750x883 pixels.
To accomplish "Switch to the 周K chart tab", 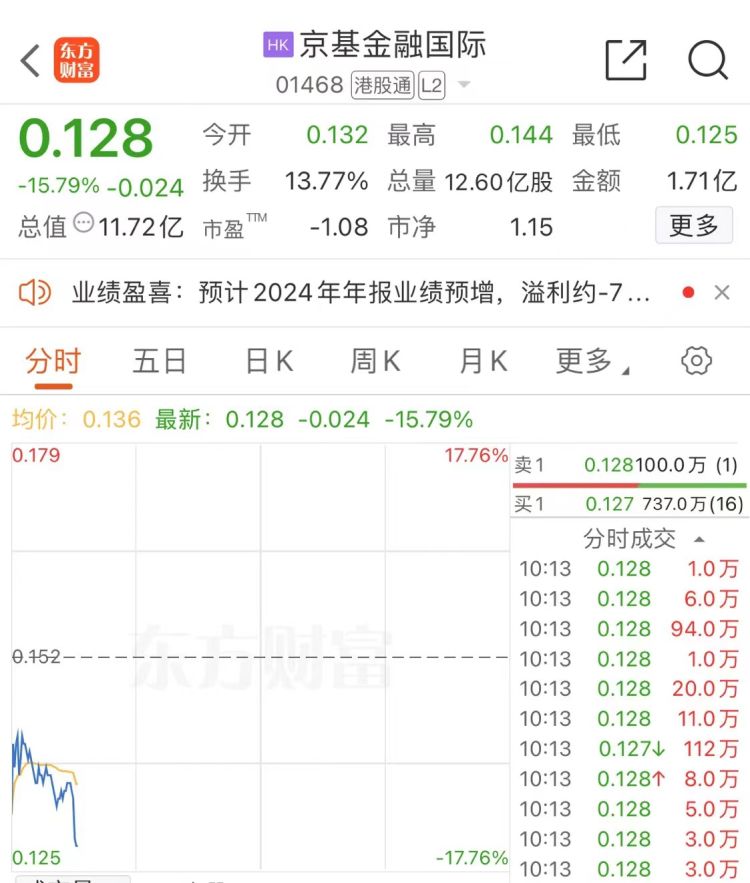I will click(375, 361).
